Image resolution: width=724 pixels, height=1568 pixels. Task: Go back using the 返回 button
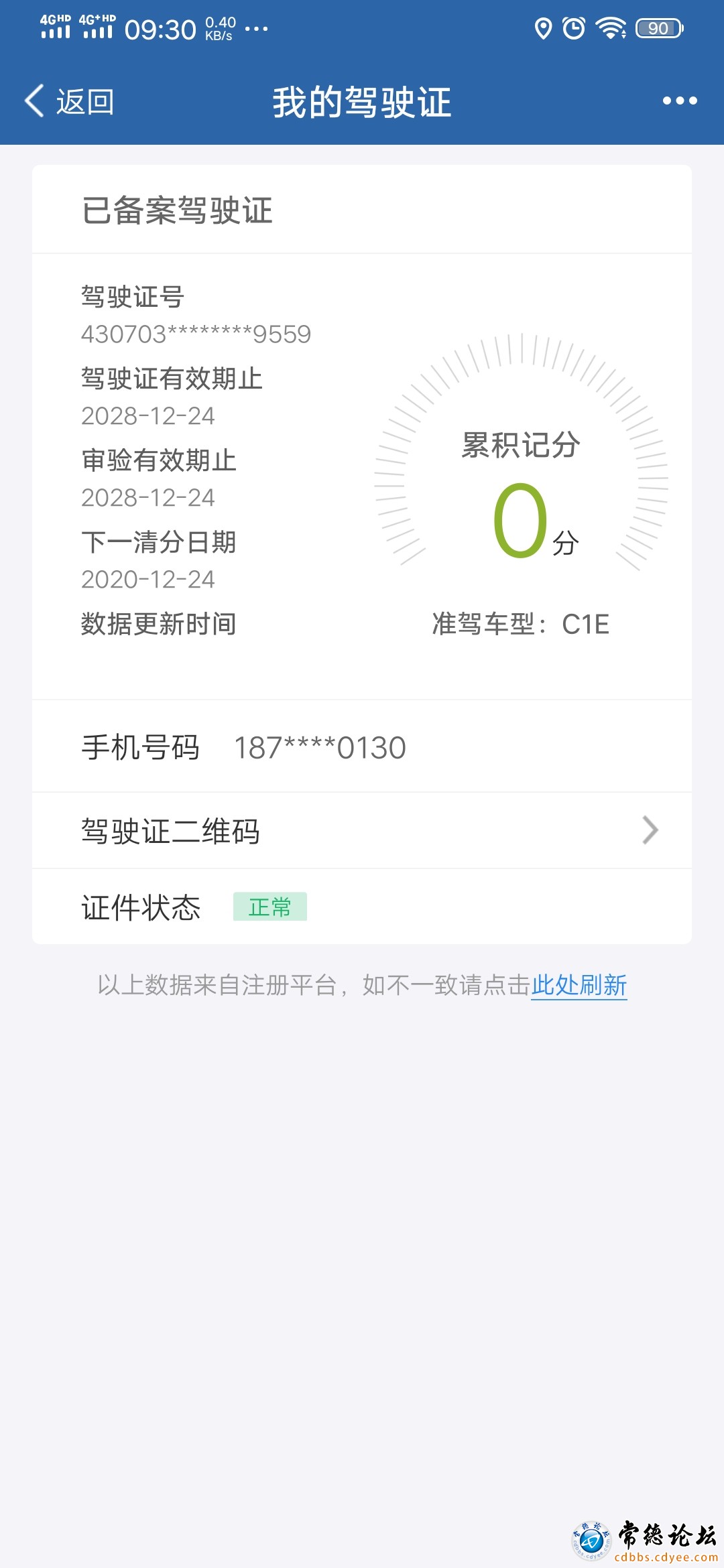(70, 101)
